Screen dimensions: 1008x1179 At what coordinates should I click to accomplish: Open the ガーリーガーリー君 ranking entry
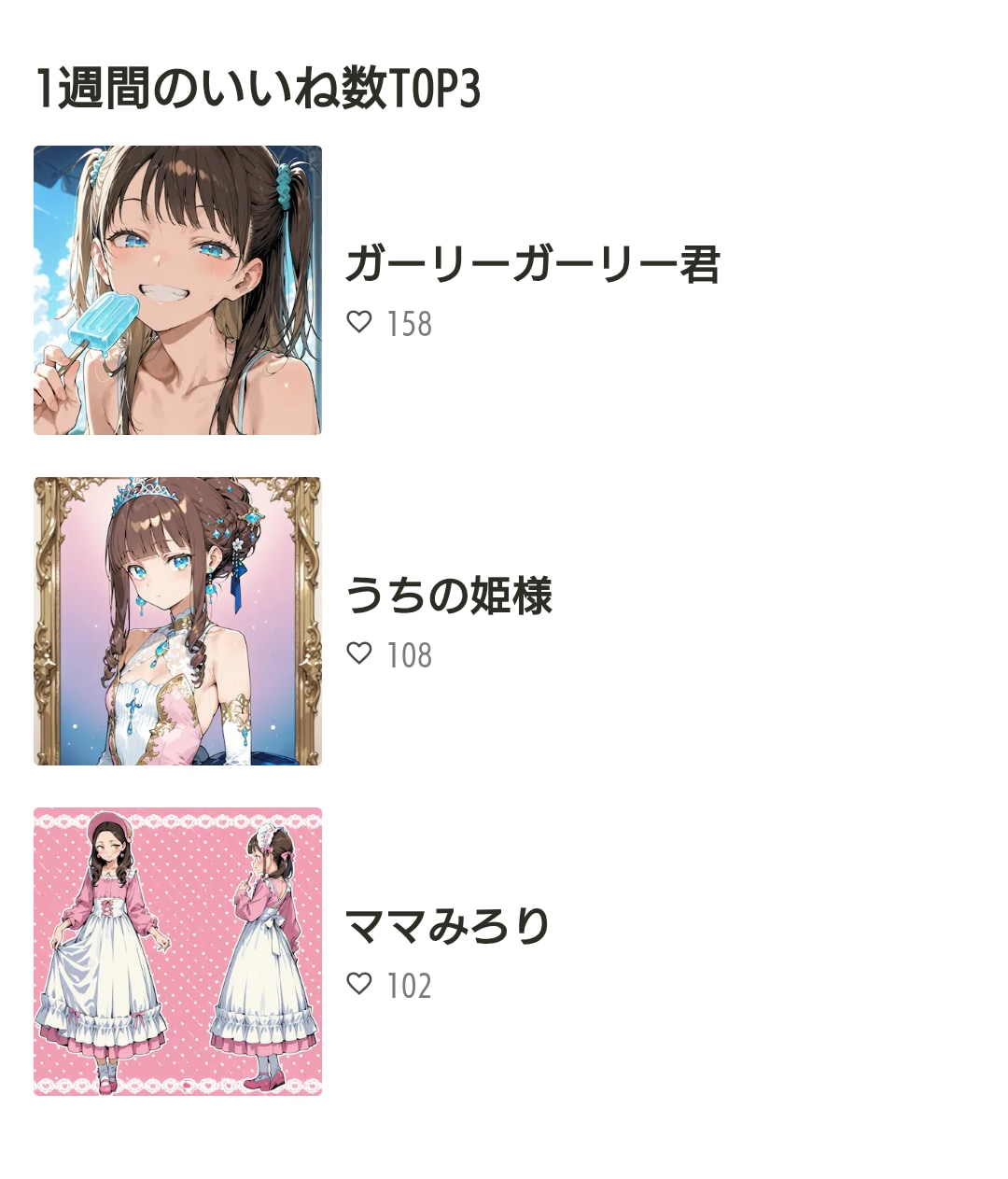[532, 265]
